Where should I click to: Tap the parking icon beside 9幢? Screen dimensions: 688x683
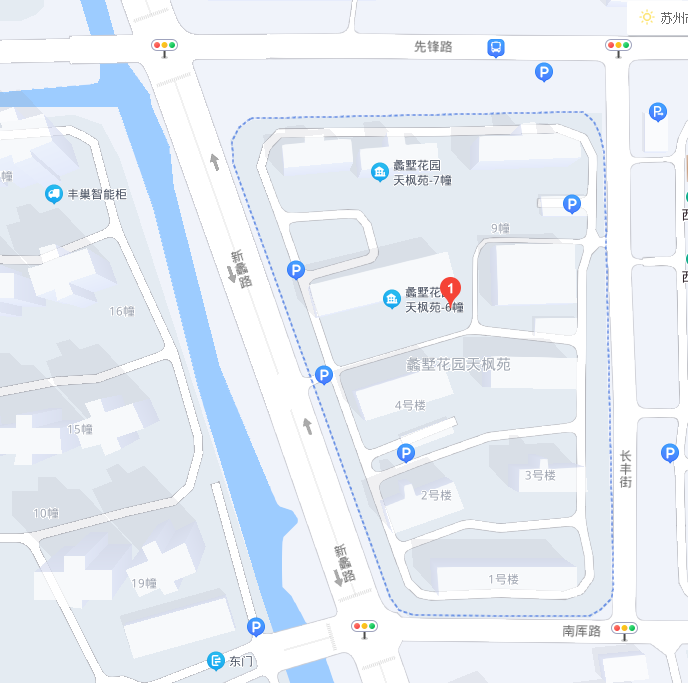(572, 204)
